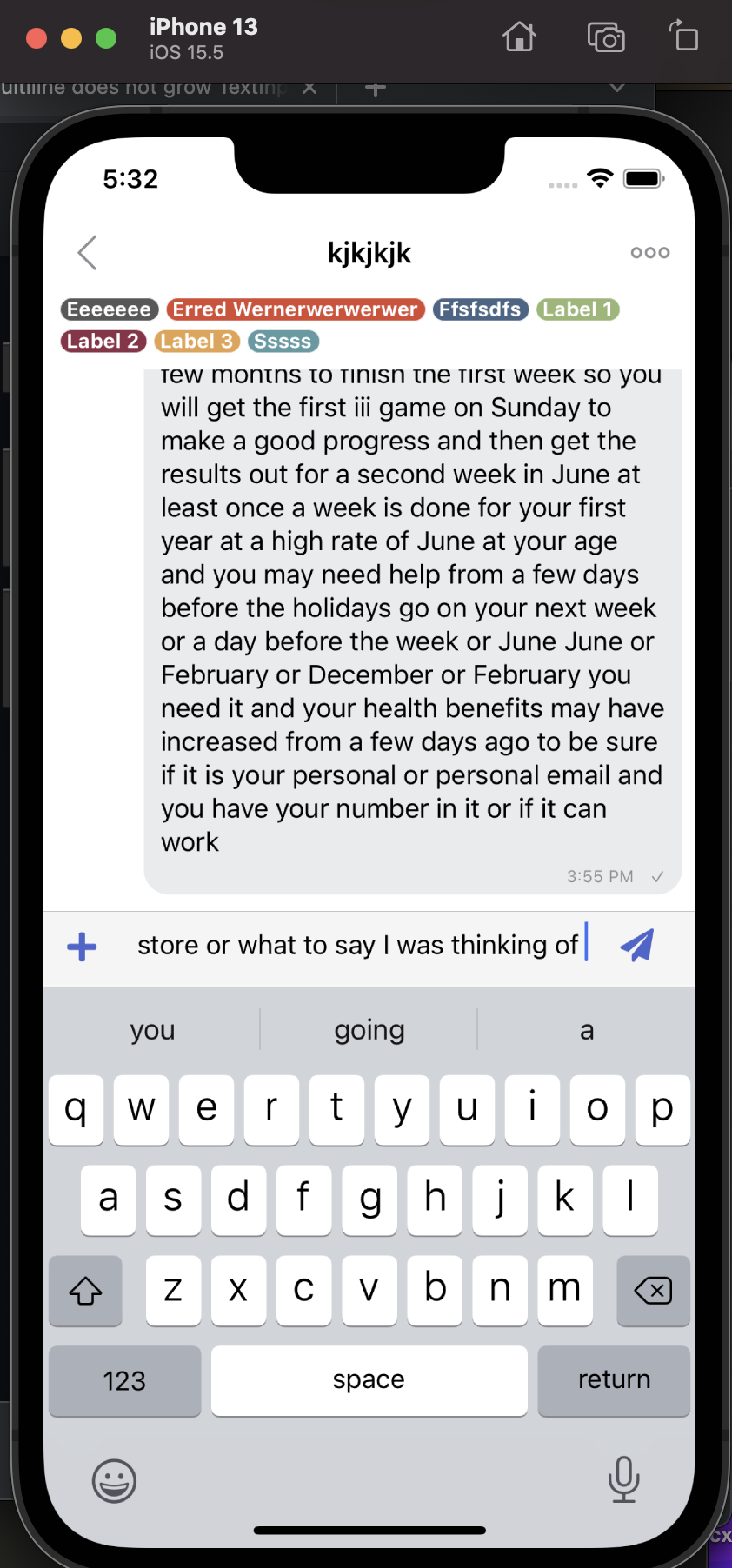This screenshot has width=732, height=1568.
Task: Select the Eeeeeee label chip
Action: [x=110, y=309]
